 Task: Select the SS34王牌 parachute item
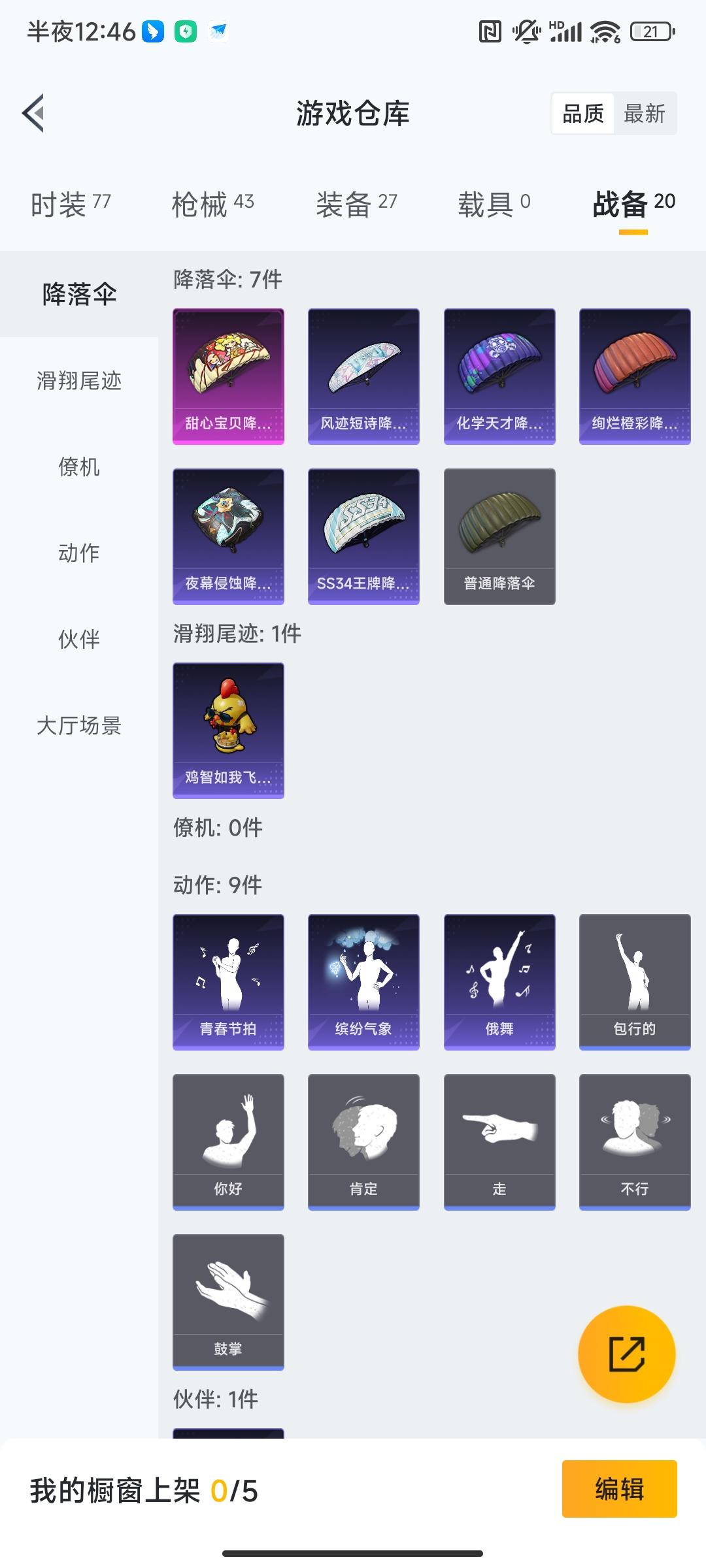tap(363, 536)
